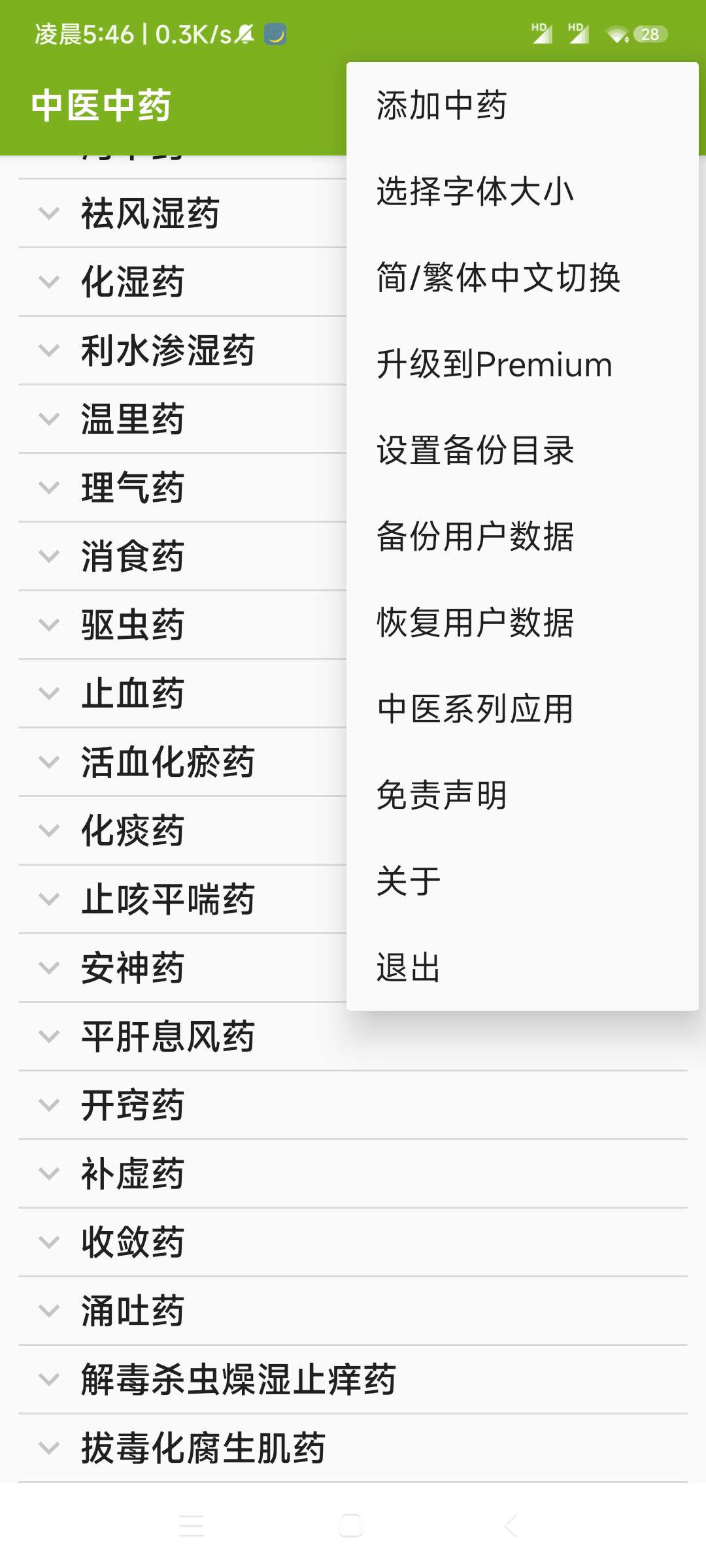
Task: Tap the system back button
Action: [511, 1526]
